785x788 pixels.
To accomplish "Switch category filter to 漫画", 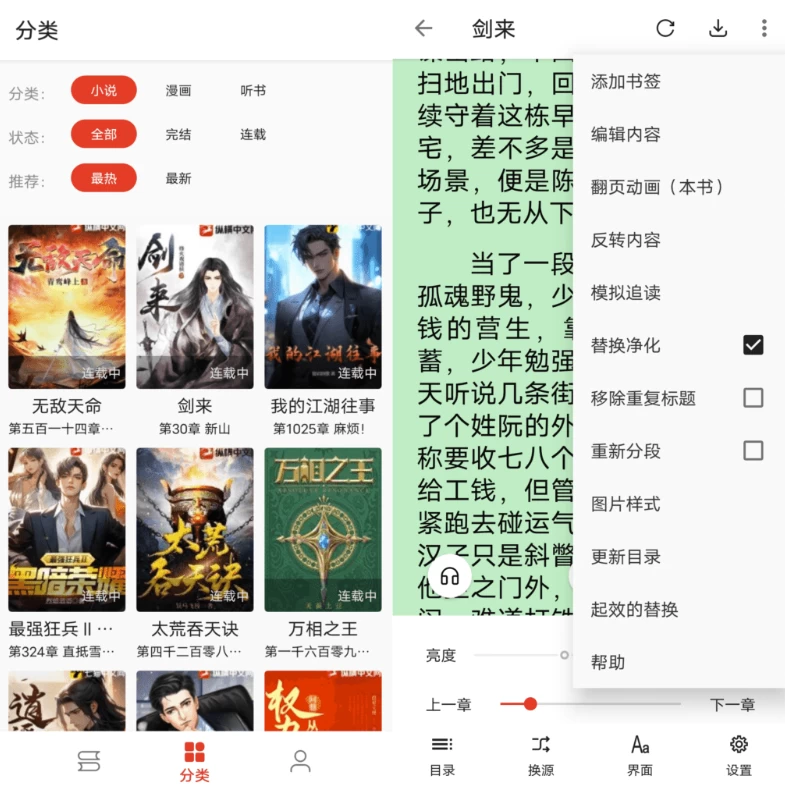I will [x=178, y=90].
